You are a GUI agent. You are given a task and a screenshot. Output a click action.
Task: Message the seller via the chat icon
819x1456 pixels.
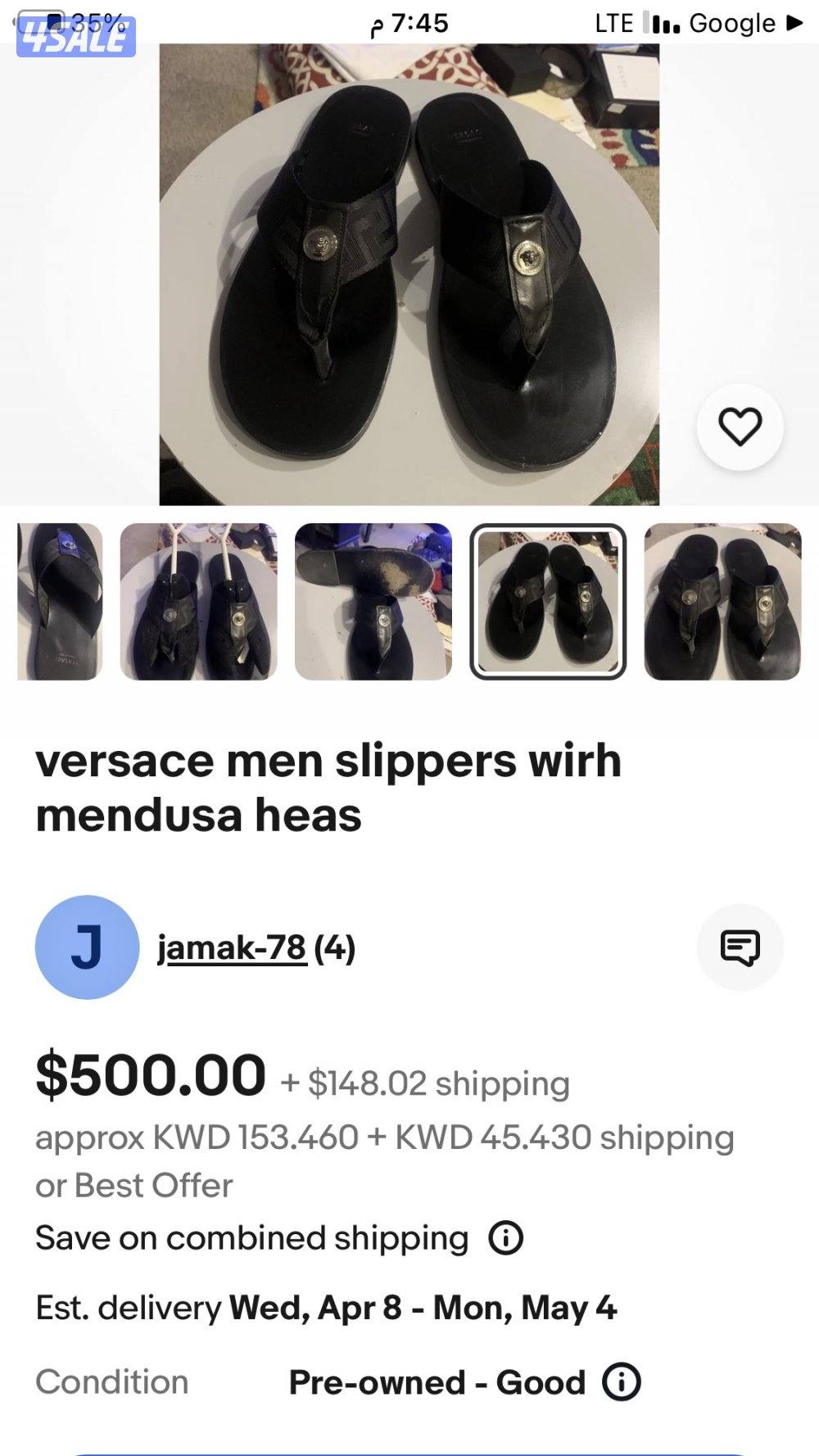tap(740, 947)
